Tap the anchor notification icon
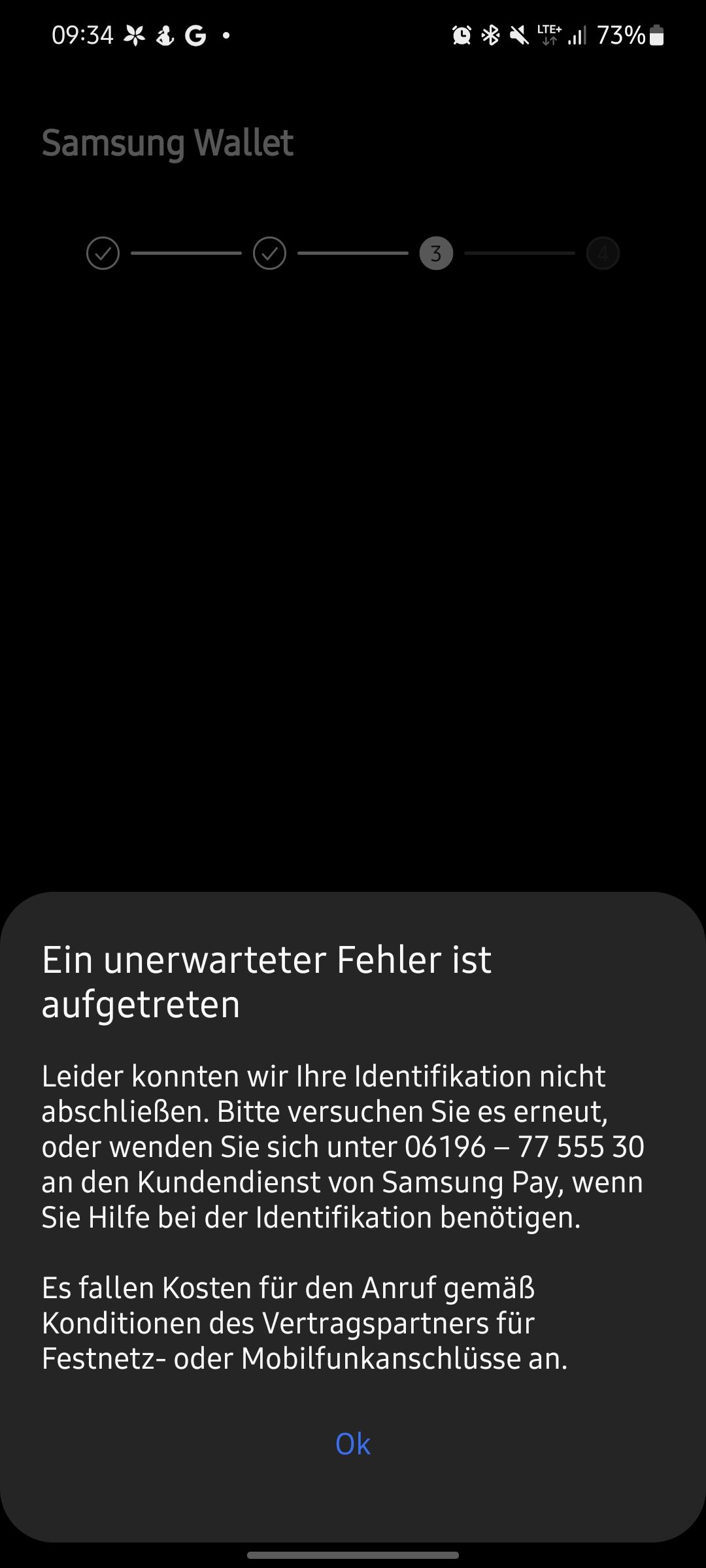Image resolution: width=706 pixels, height=1568 pixels. 165,36
